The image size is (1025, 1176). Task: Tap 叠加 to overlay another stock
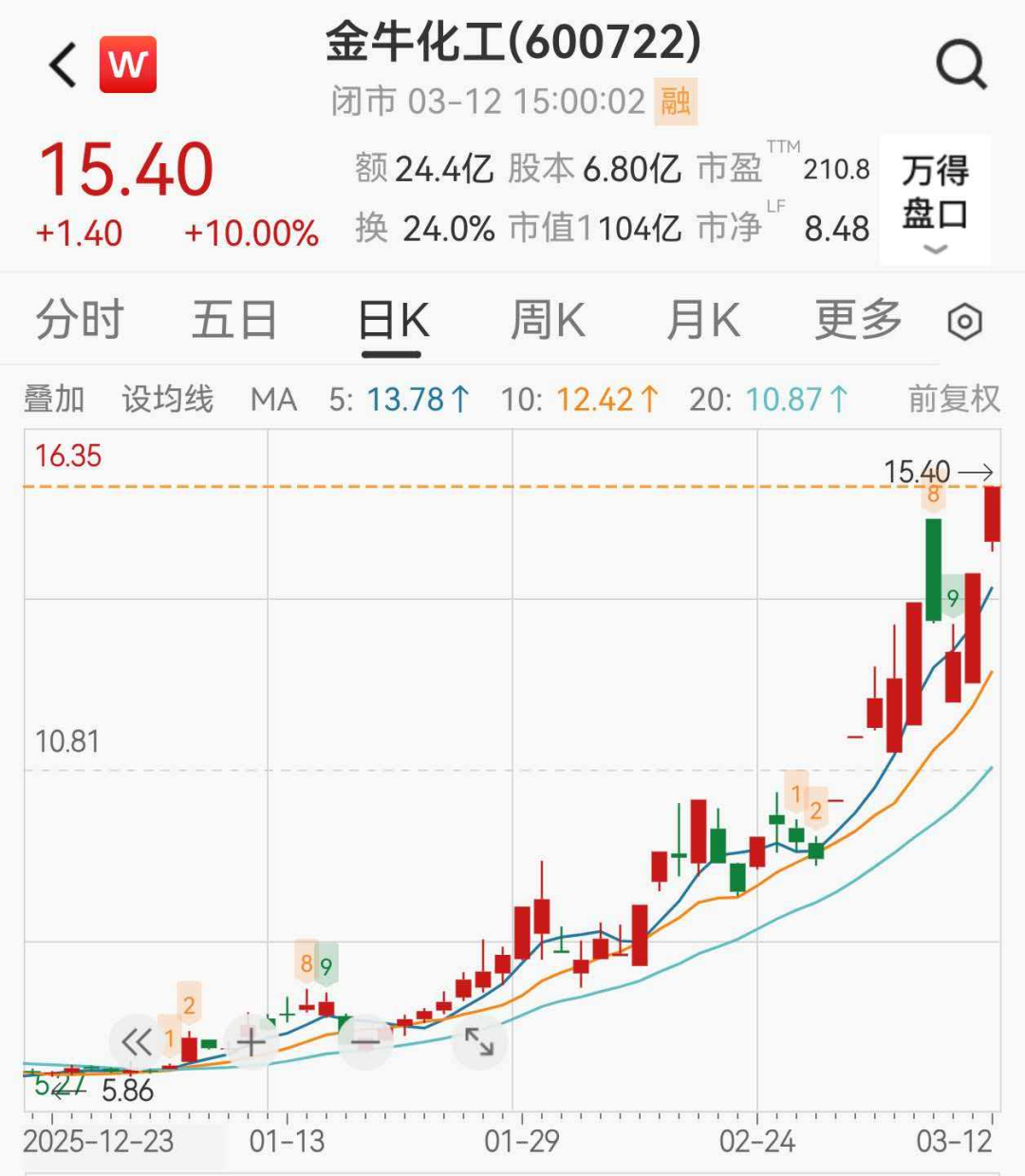[54, 400]
